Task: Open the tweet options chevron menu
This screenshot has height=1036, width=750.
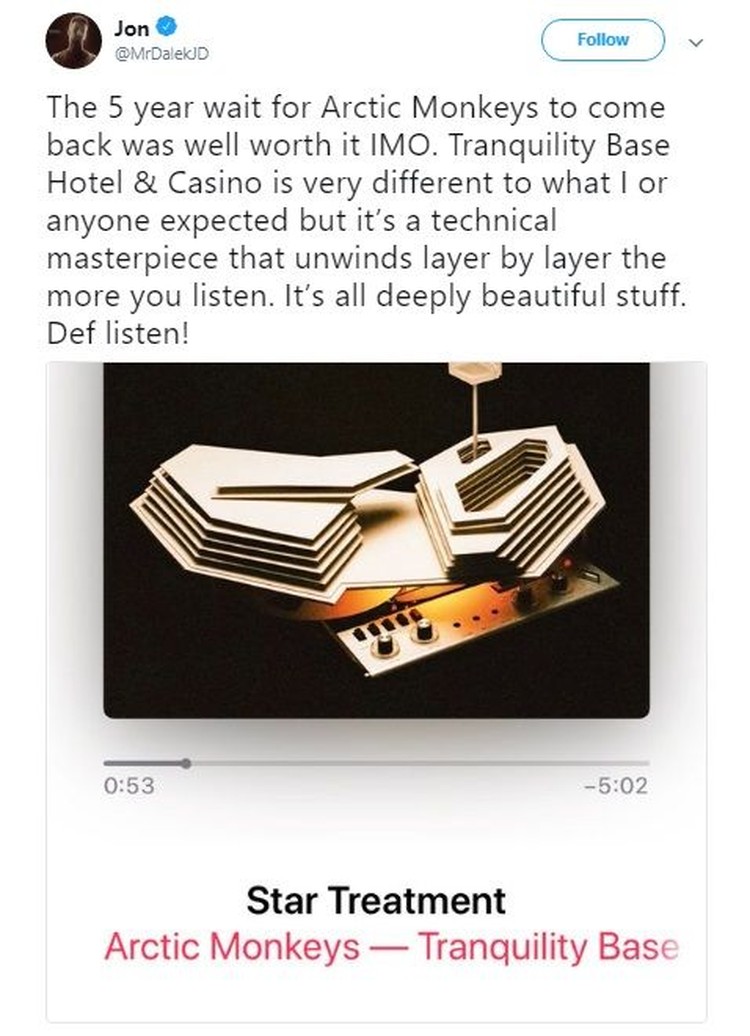Action: [698, 42]
